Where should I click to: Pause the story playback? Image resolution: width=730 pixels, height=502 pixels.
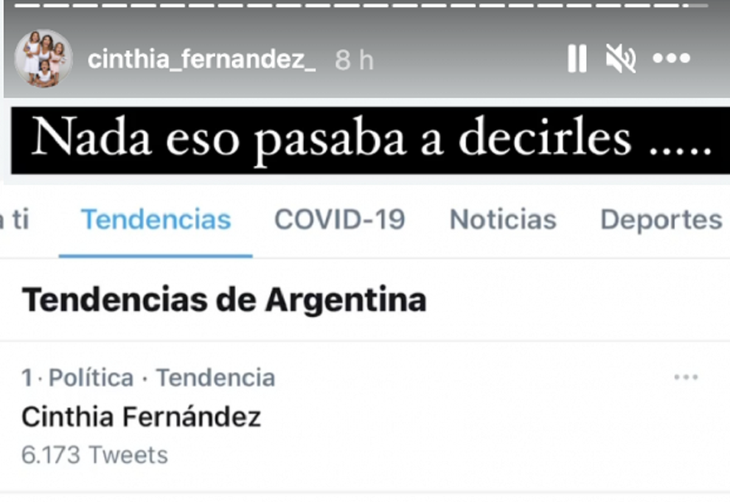(x=577, y=59)
